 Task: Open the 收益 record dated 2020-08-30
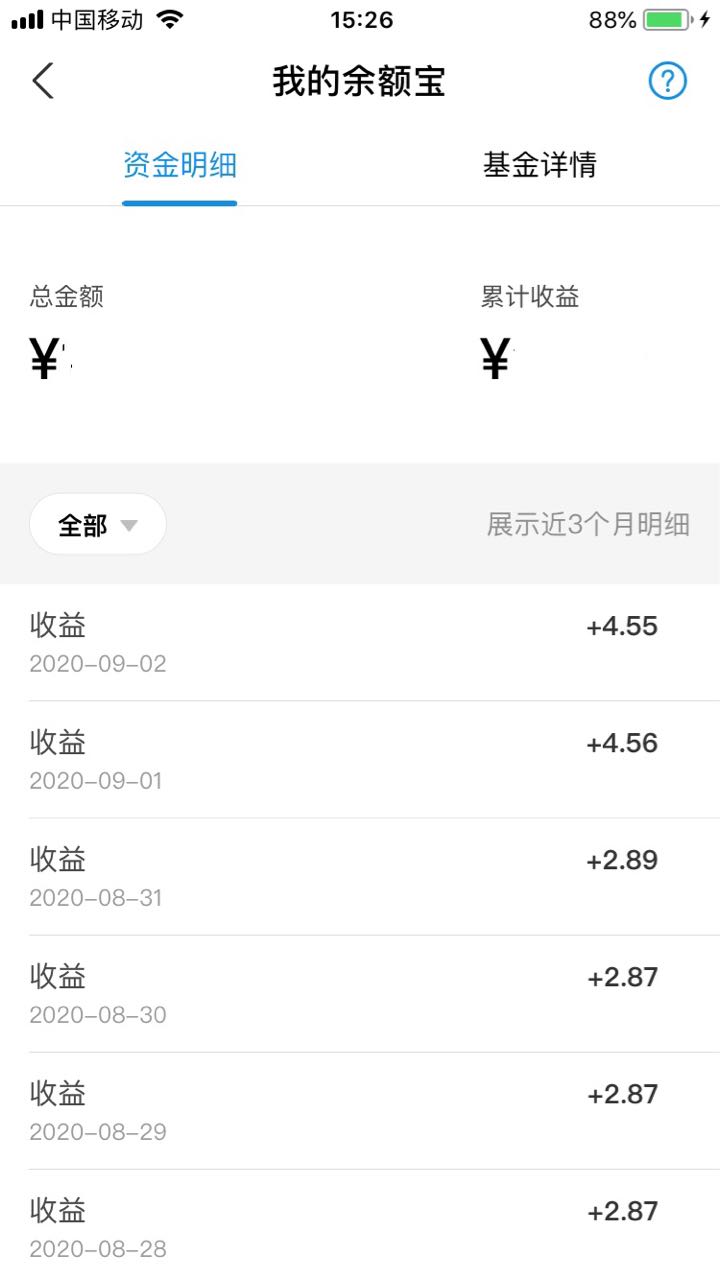360,994
